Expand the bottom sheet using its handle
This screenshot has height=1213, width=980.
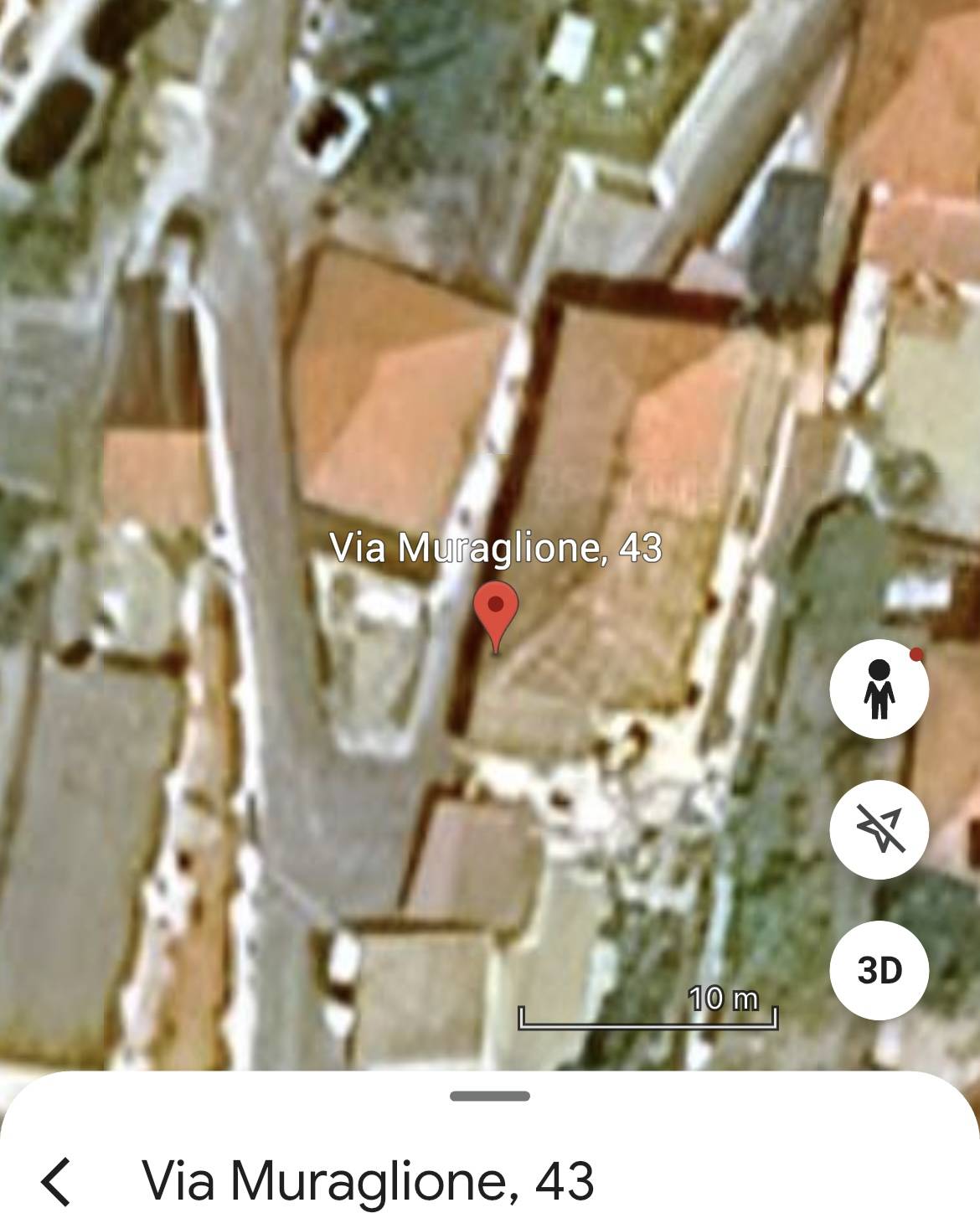(x=490, y=1096)
